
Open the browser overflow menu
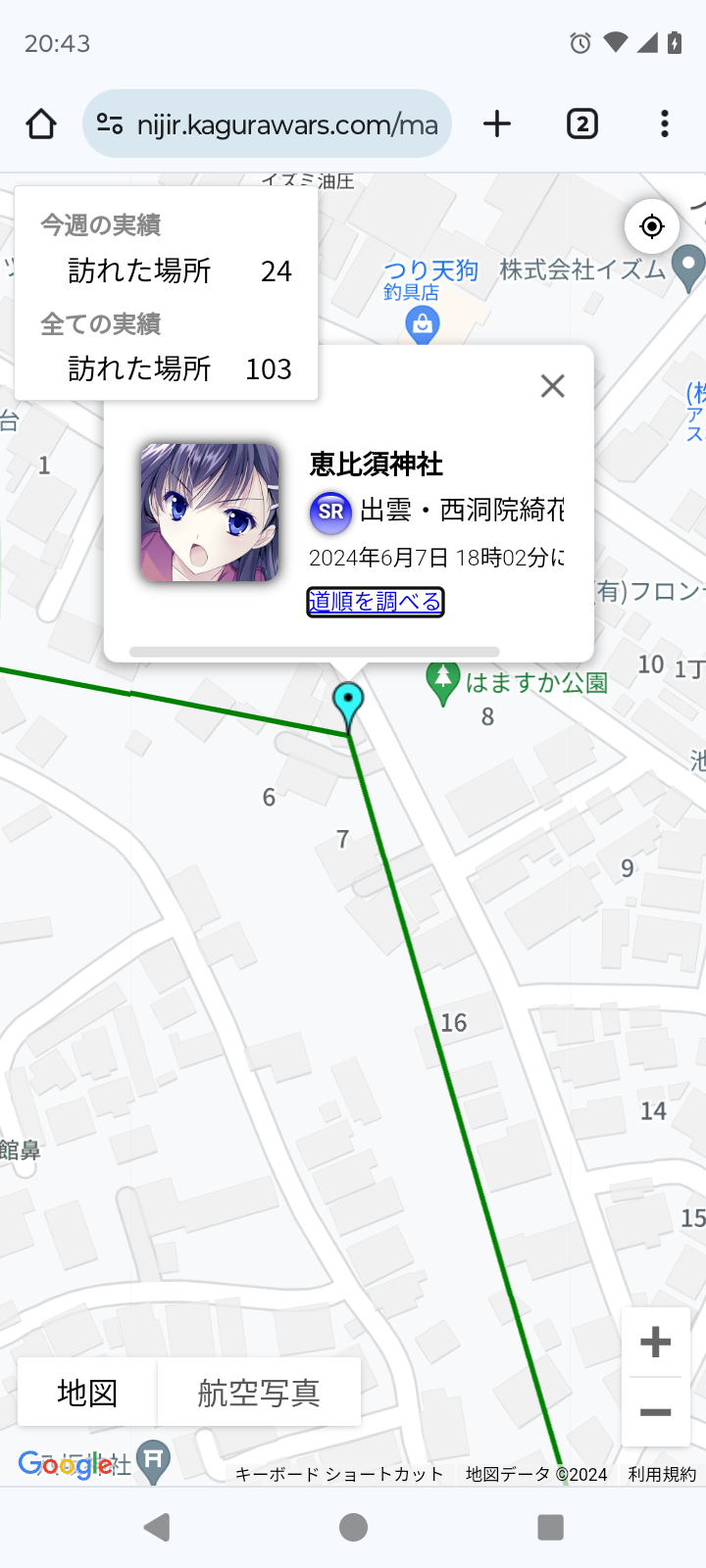coord(665,124)
